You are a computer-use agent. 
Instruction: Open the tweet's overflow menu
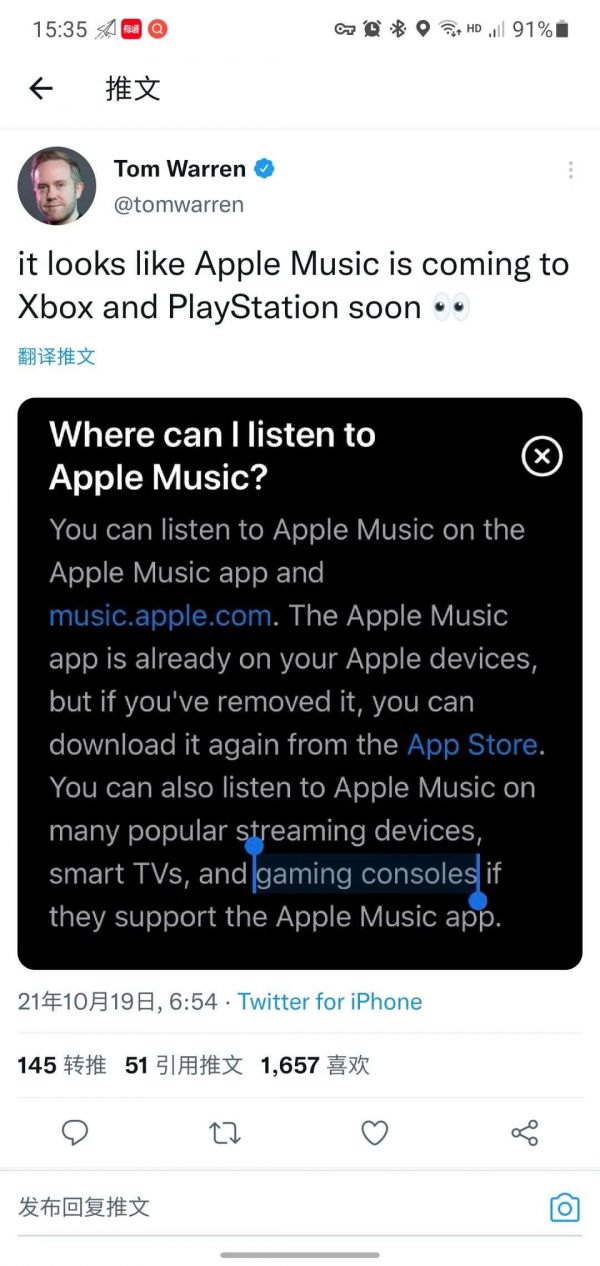570,170
